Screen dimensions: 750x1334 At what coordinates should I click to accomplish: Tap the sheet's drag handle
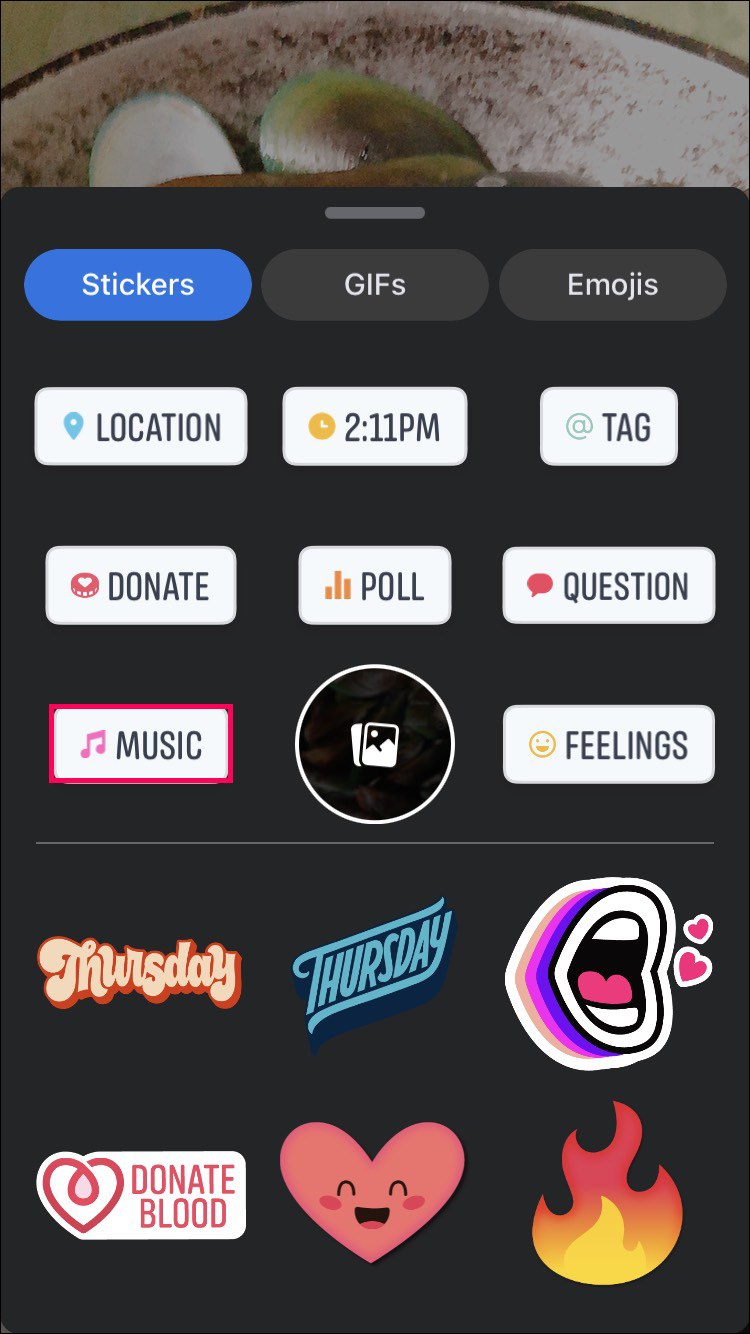point(375,213)
